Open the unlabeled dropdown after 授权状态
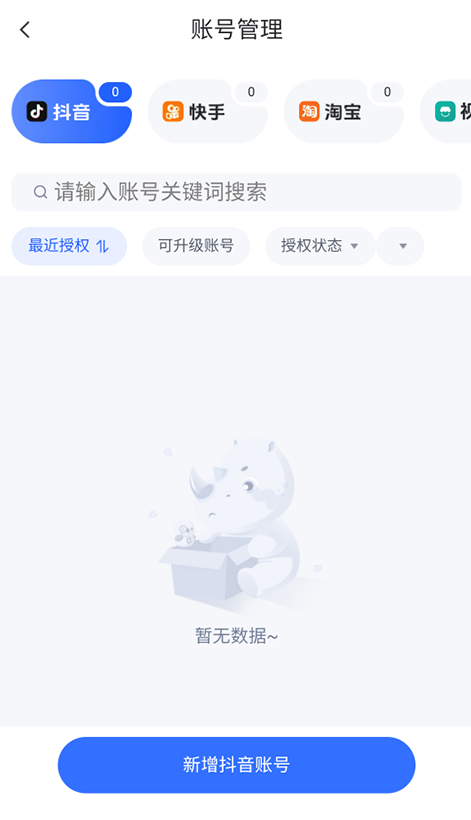The height and width of the screenshot is (820, 471). (x=402, y=246)
